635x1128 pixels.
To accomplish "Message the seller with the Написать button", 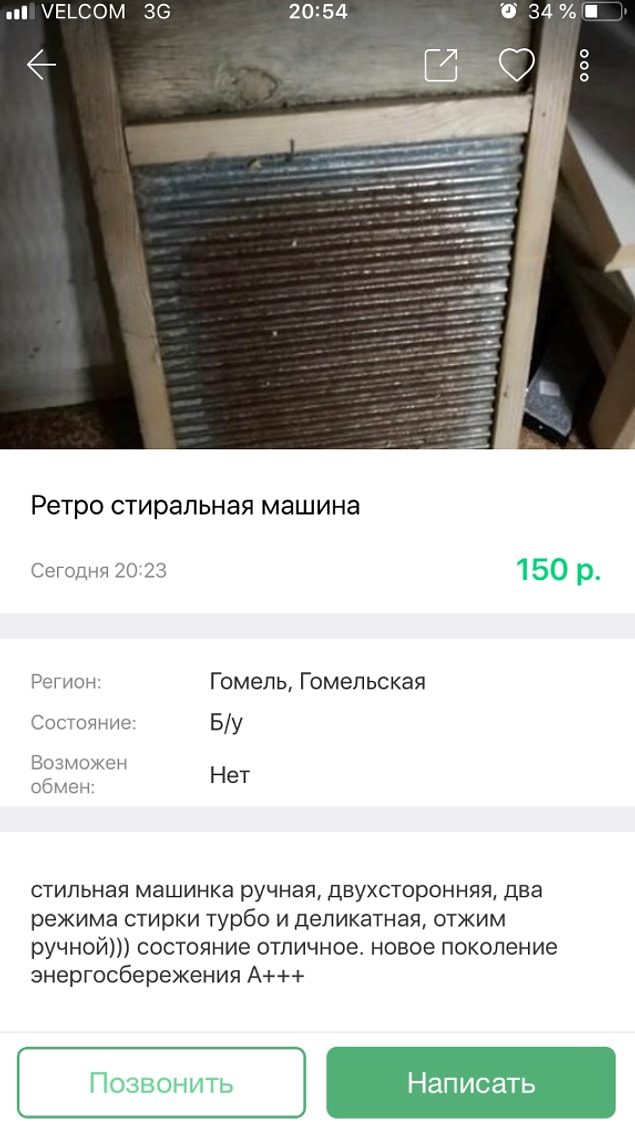I will (470, 1082).
